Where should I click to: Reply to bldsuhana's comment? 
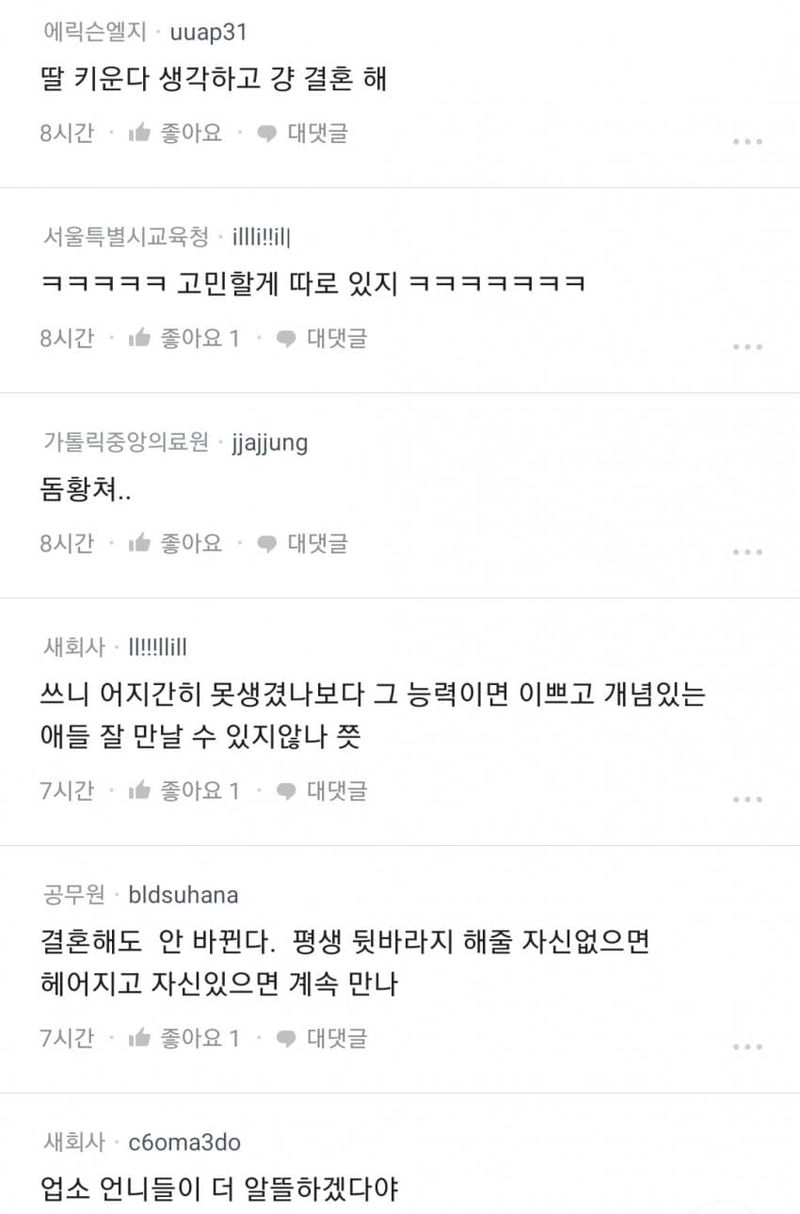pos(321,1038)
